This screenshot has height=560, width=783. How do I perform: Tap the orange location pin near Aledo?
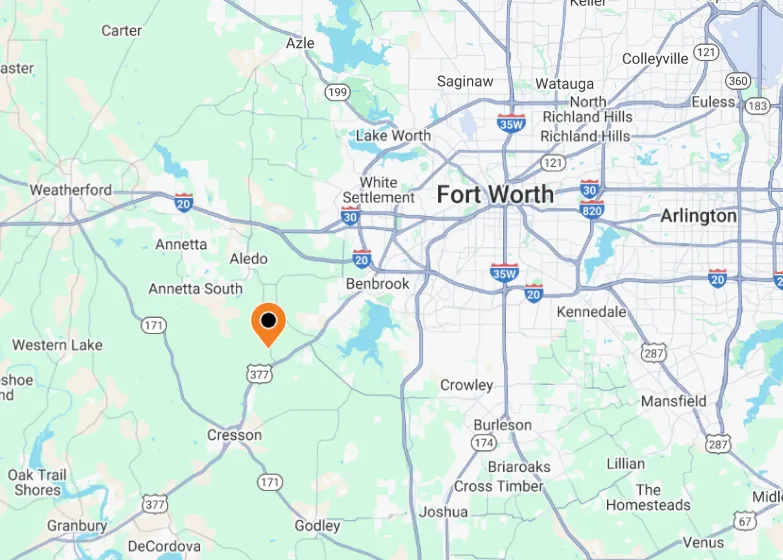coord(268,323)
